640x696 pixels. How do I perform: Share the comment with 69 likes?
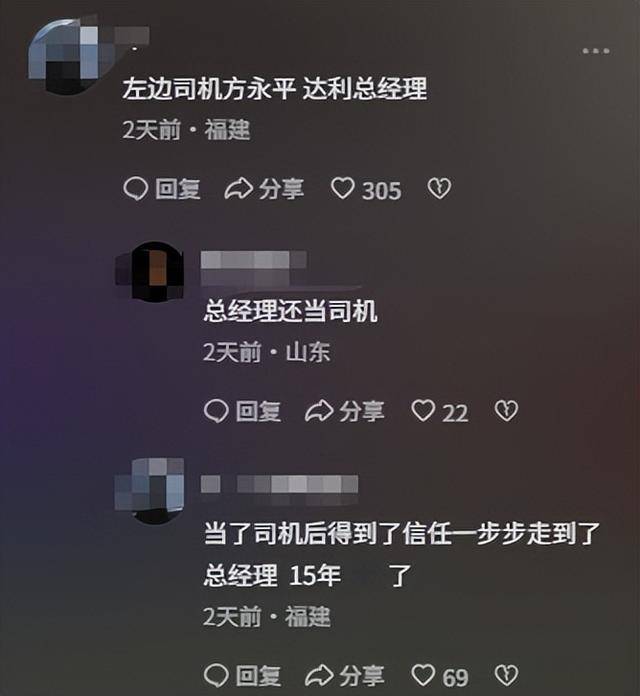point(345,675)
